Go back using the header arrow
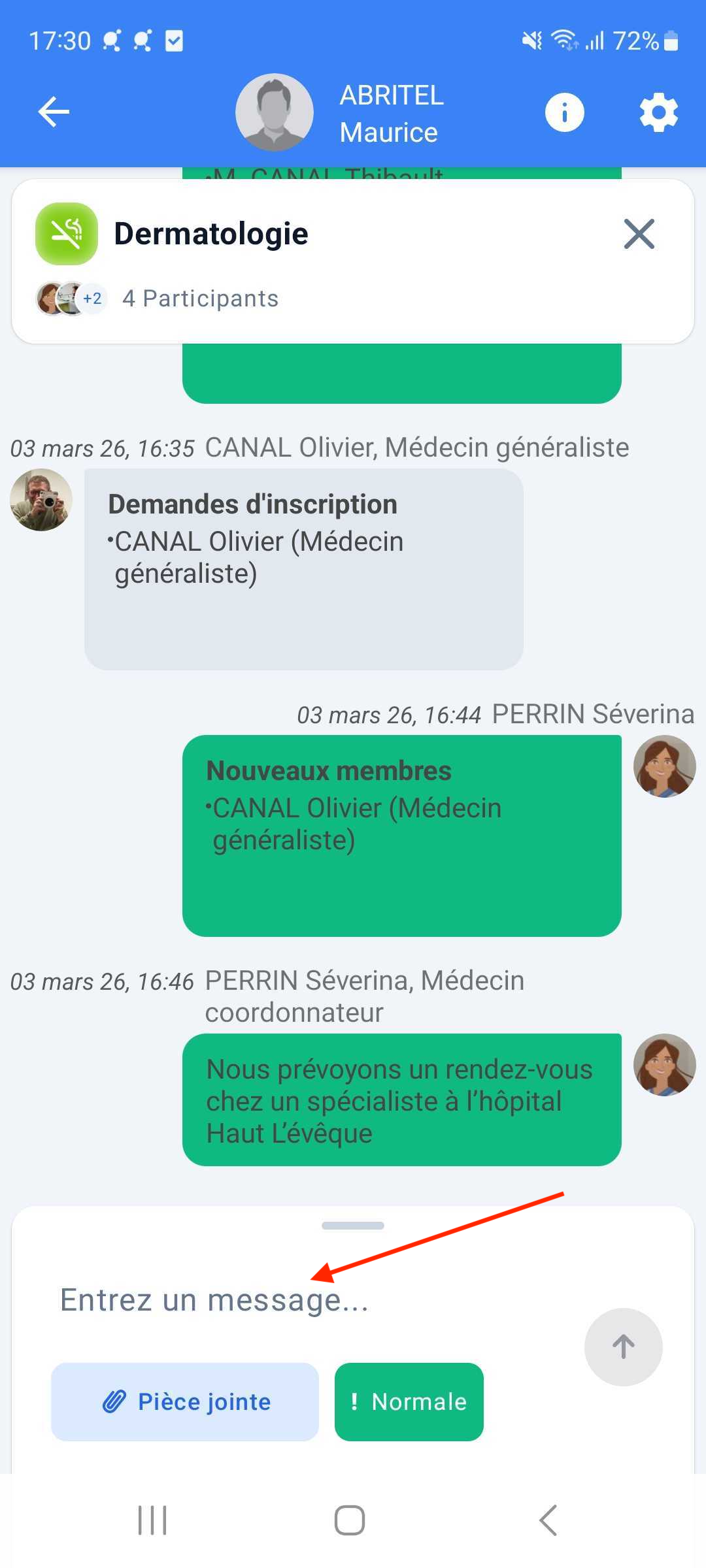 tap(54, 112)
